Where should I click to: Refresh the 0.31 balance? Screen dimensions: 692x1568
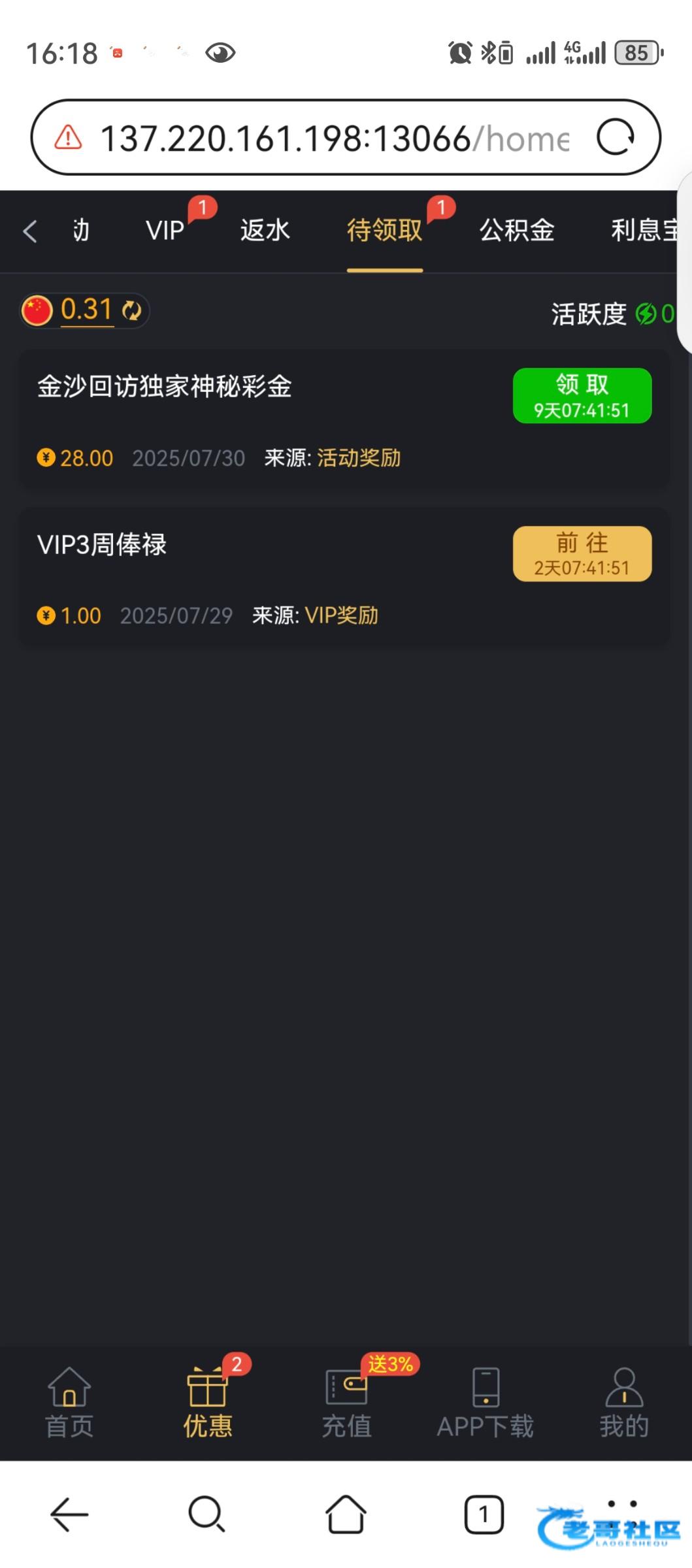click(x=131, y=310)
